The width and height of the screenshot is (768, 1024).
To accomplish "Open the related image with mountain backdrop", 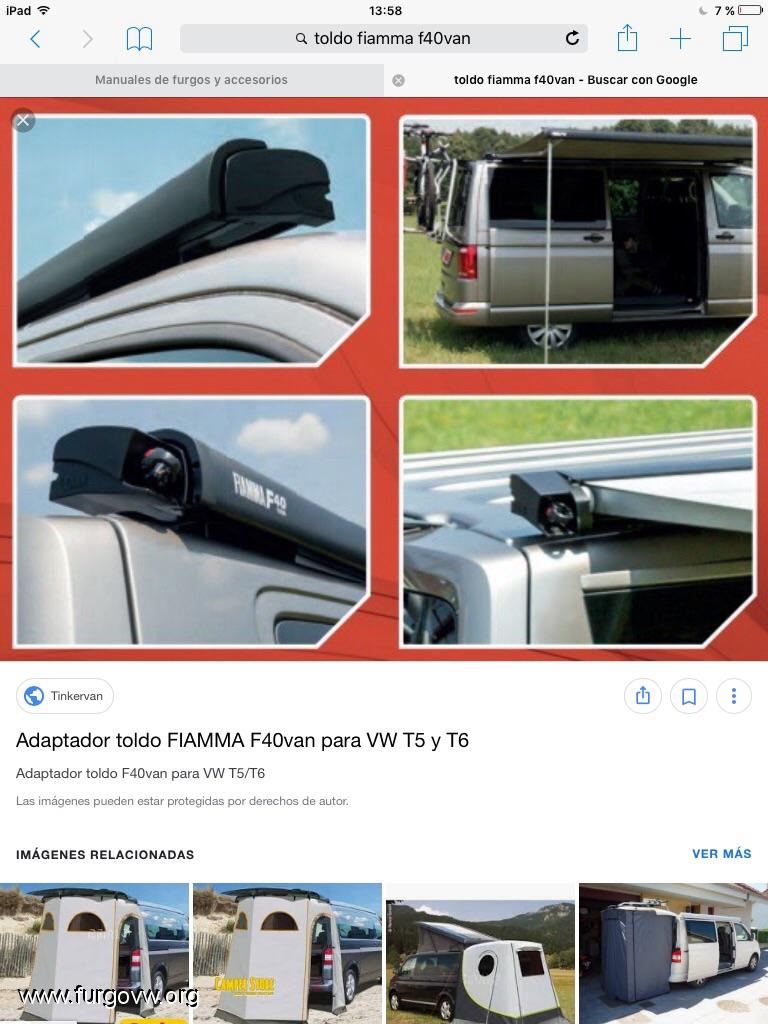I will click(x=480, y=952).
